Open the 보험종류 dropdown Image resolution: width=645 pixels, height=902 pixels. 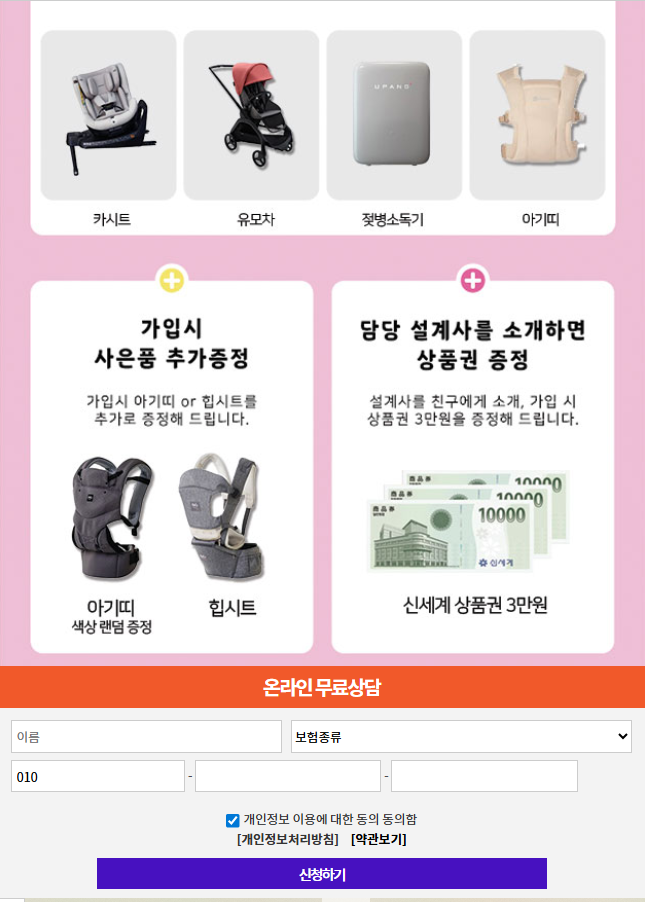(461, 737)
